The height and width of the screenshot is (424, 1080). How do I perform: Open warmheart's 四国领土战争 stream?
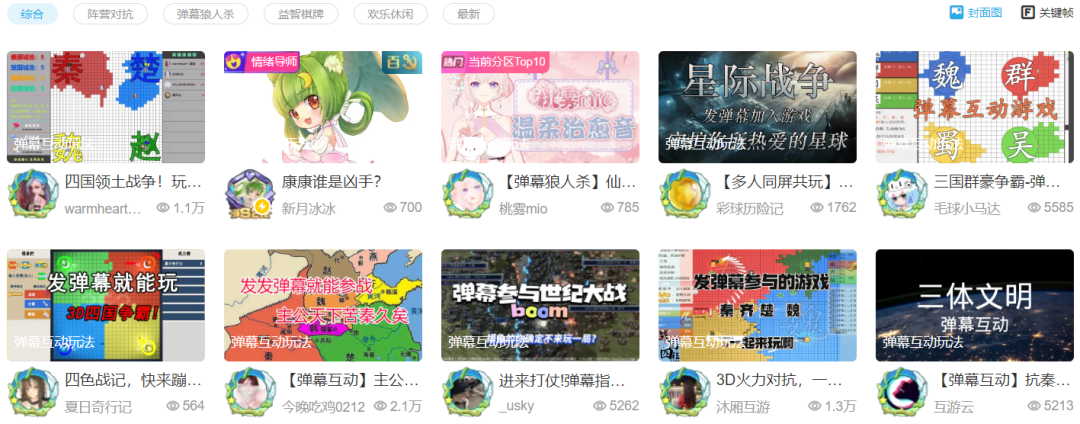(105, 107)
